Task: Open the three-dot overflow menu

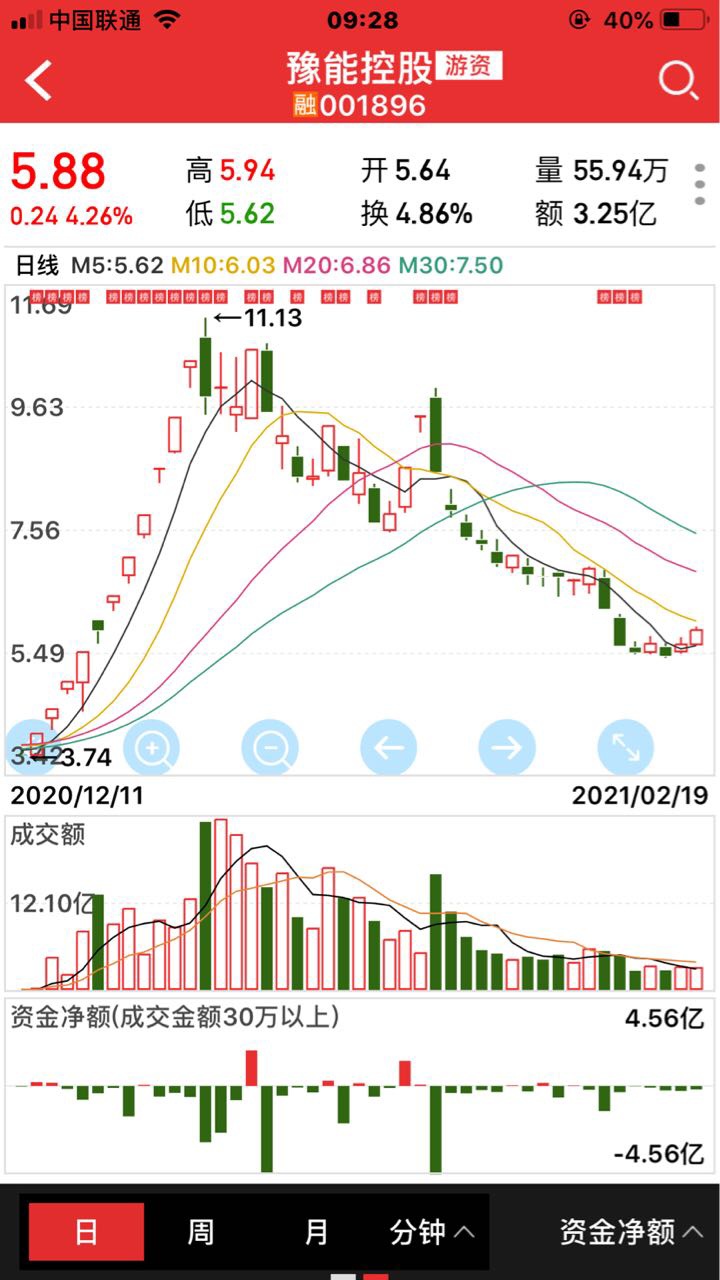Action: coord(700,184)
